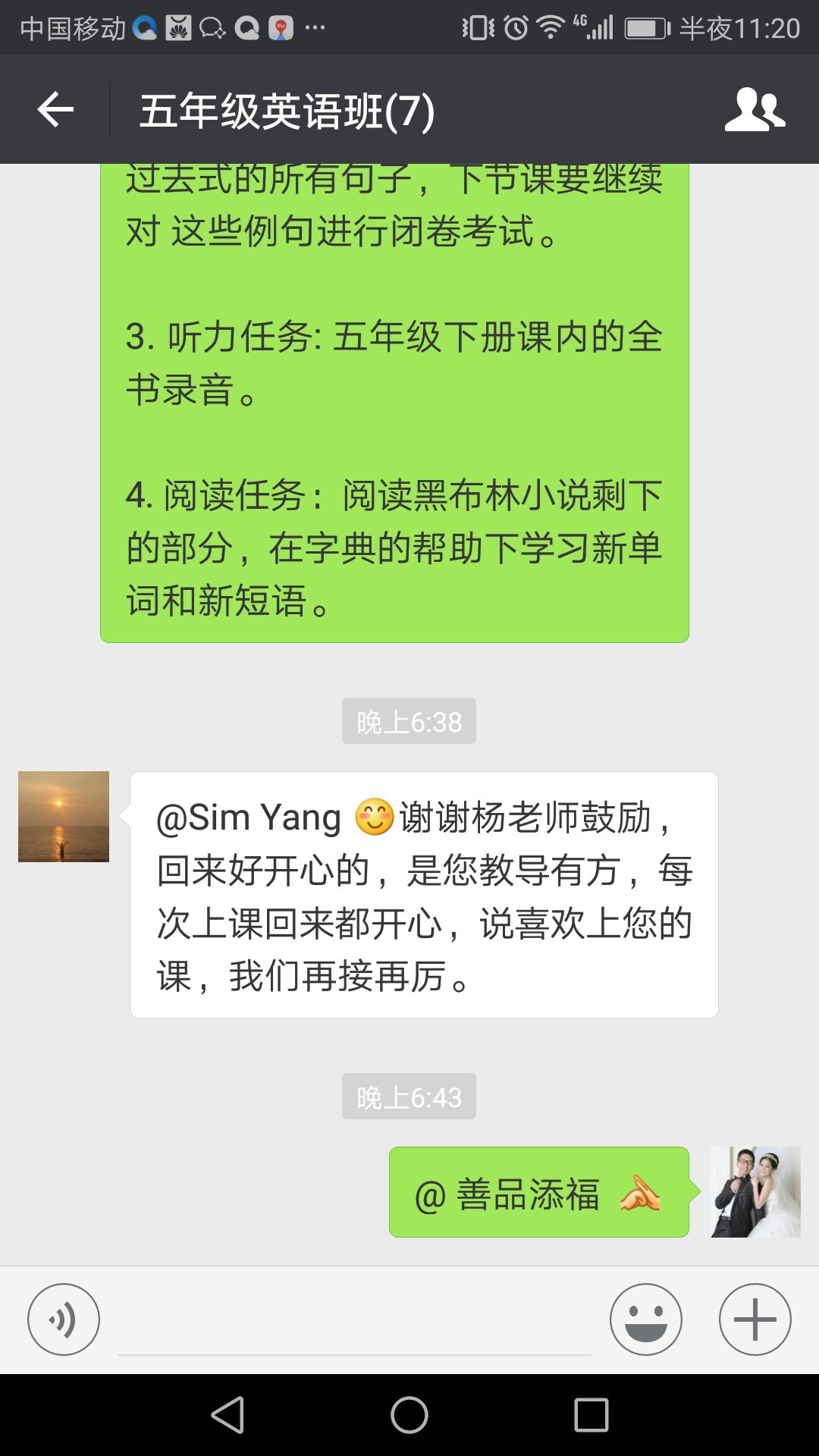
Task: Open the sunset avatar profile
Action: tap(63, 817)
